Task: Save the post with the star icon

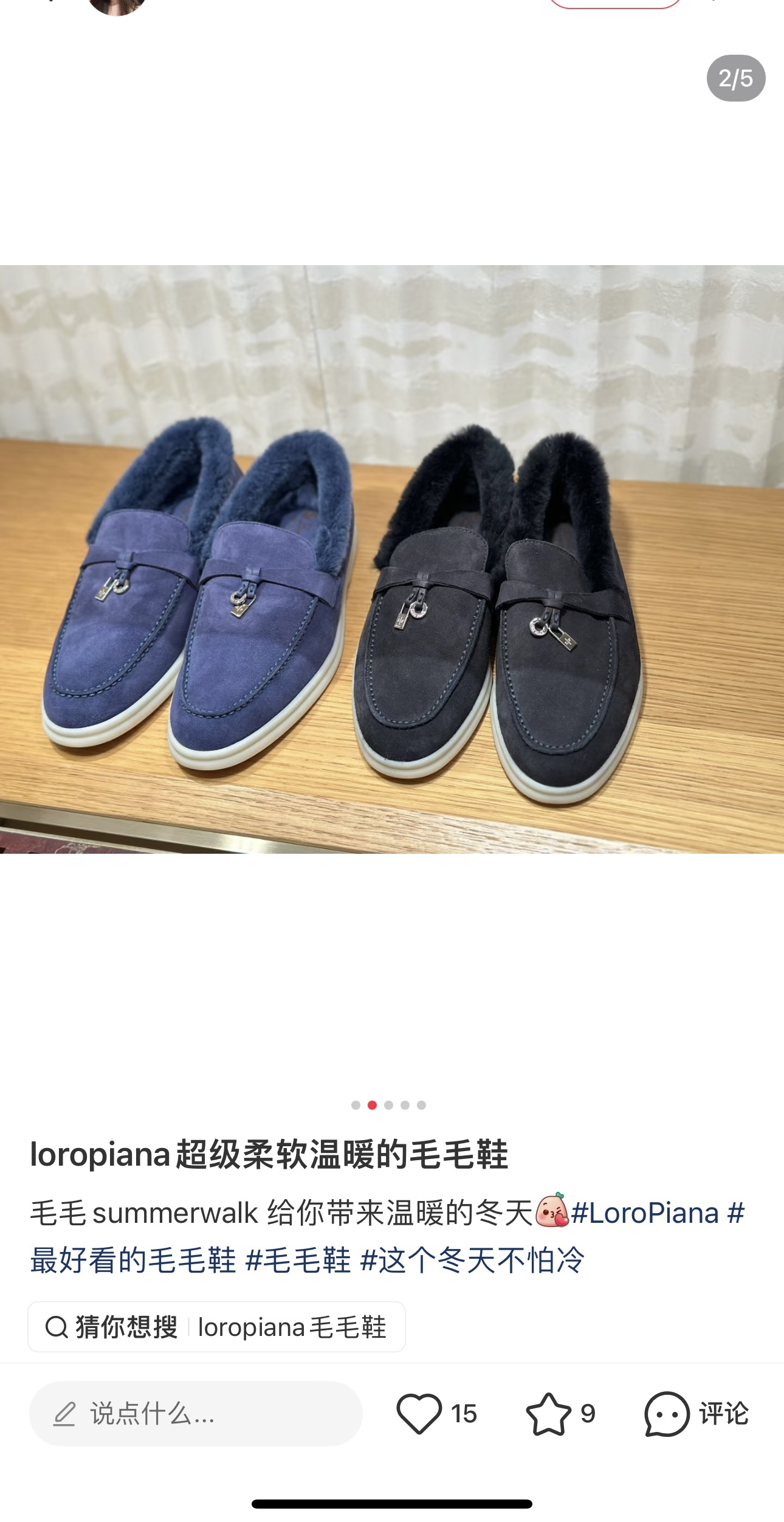Action: (x=548, y=1414)
